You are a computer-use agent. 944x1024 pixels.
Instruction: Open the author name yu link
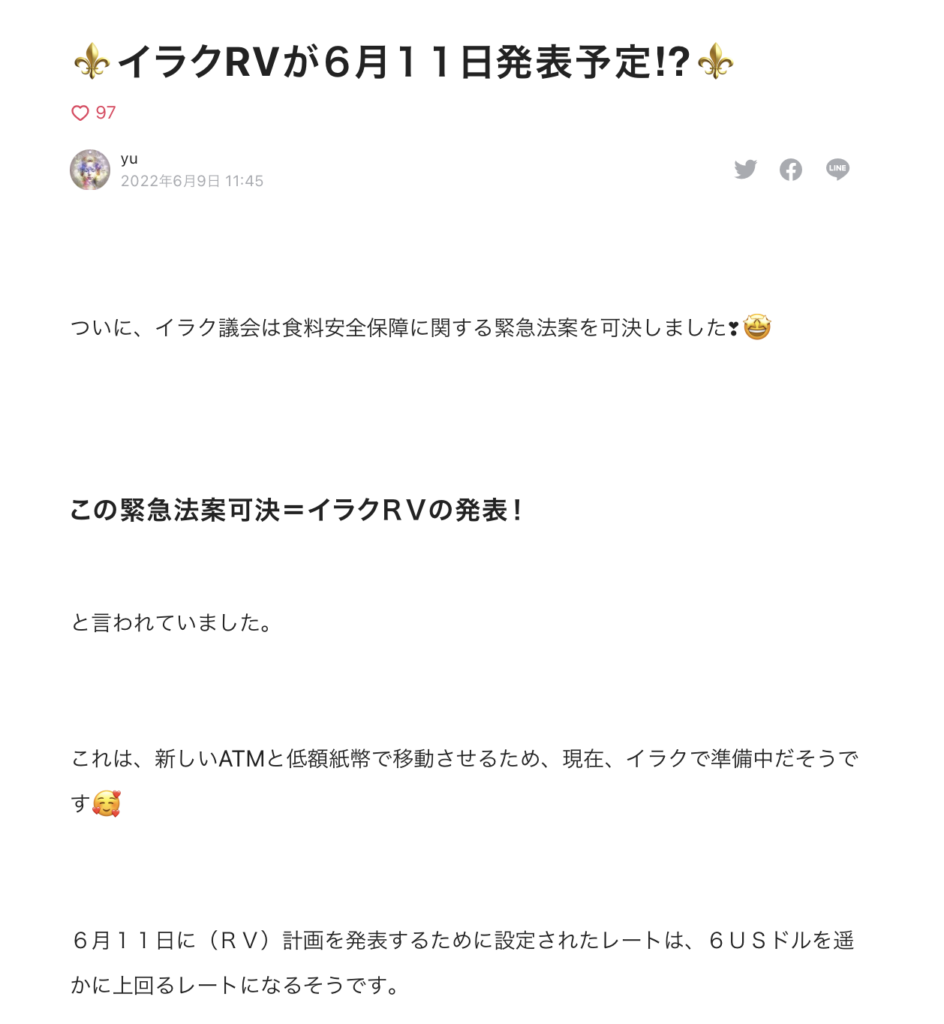coord(129,159)
